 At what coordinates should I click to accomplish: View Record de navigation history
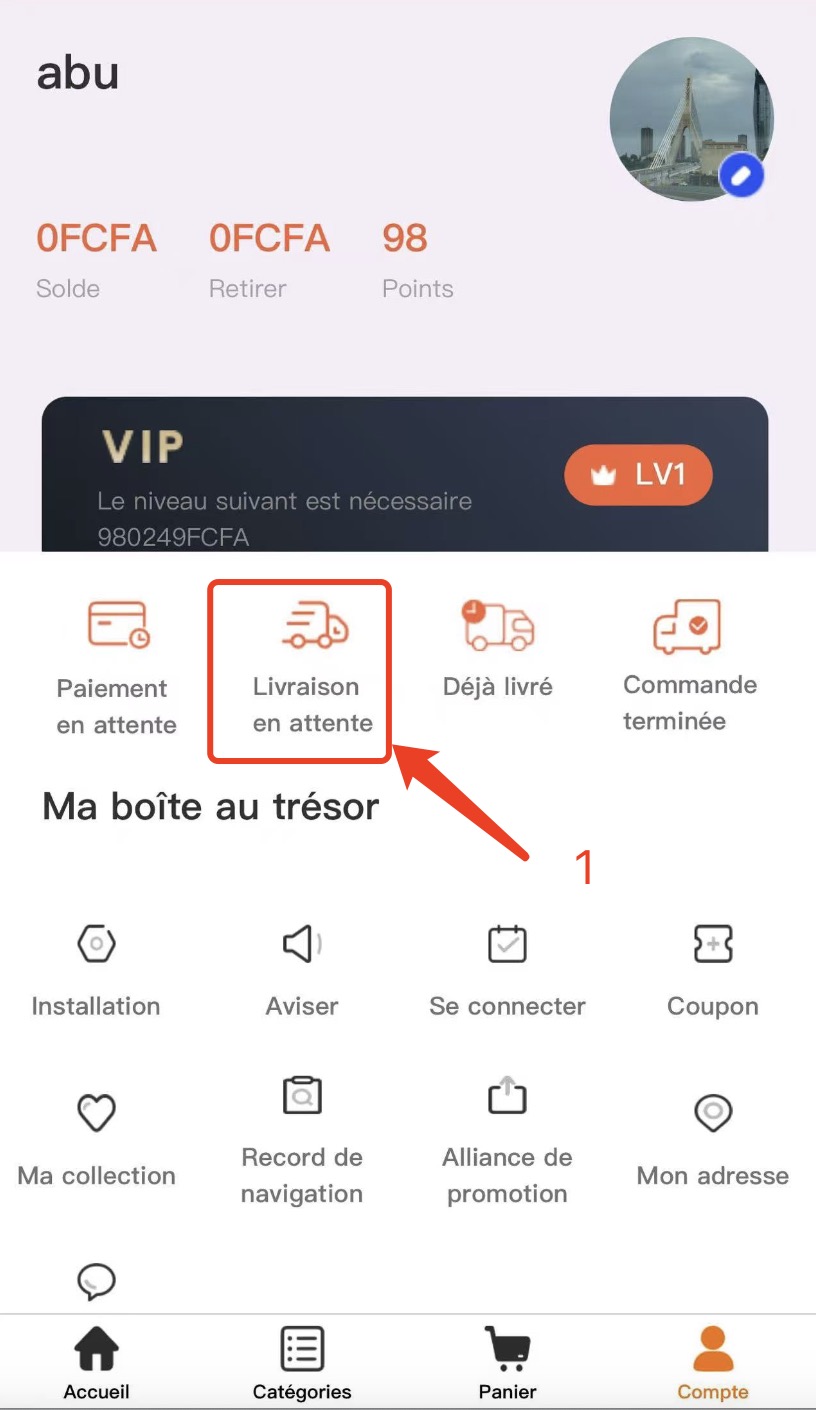pos(302,1140)
